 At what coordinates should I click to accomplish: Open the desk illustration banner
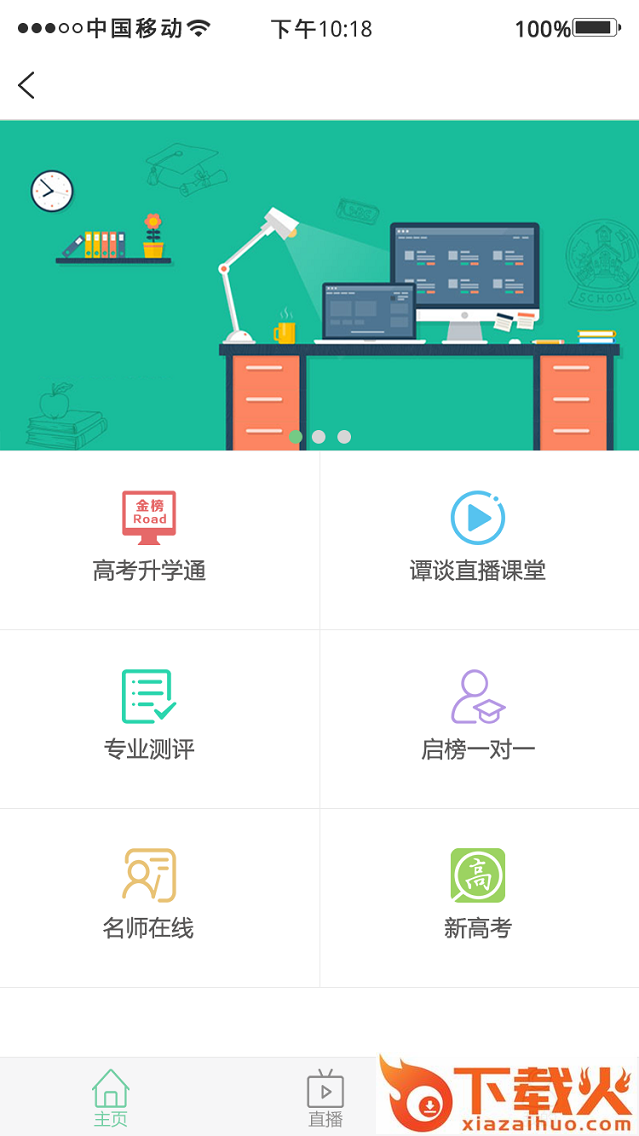(x=320, y=285)
